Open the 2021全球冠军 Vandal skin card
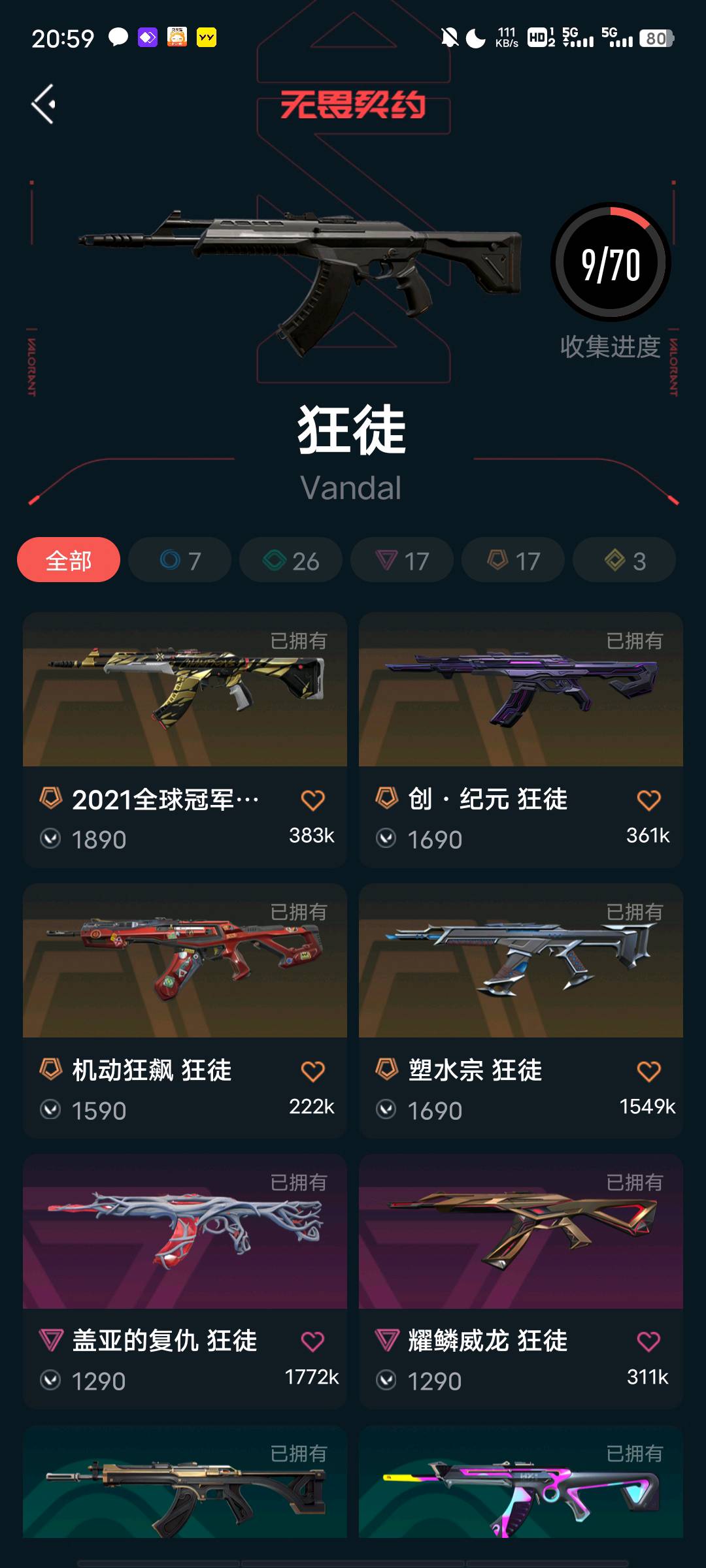This screenshot has height=1568, width=706. click(x=185, y=693)
